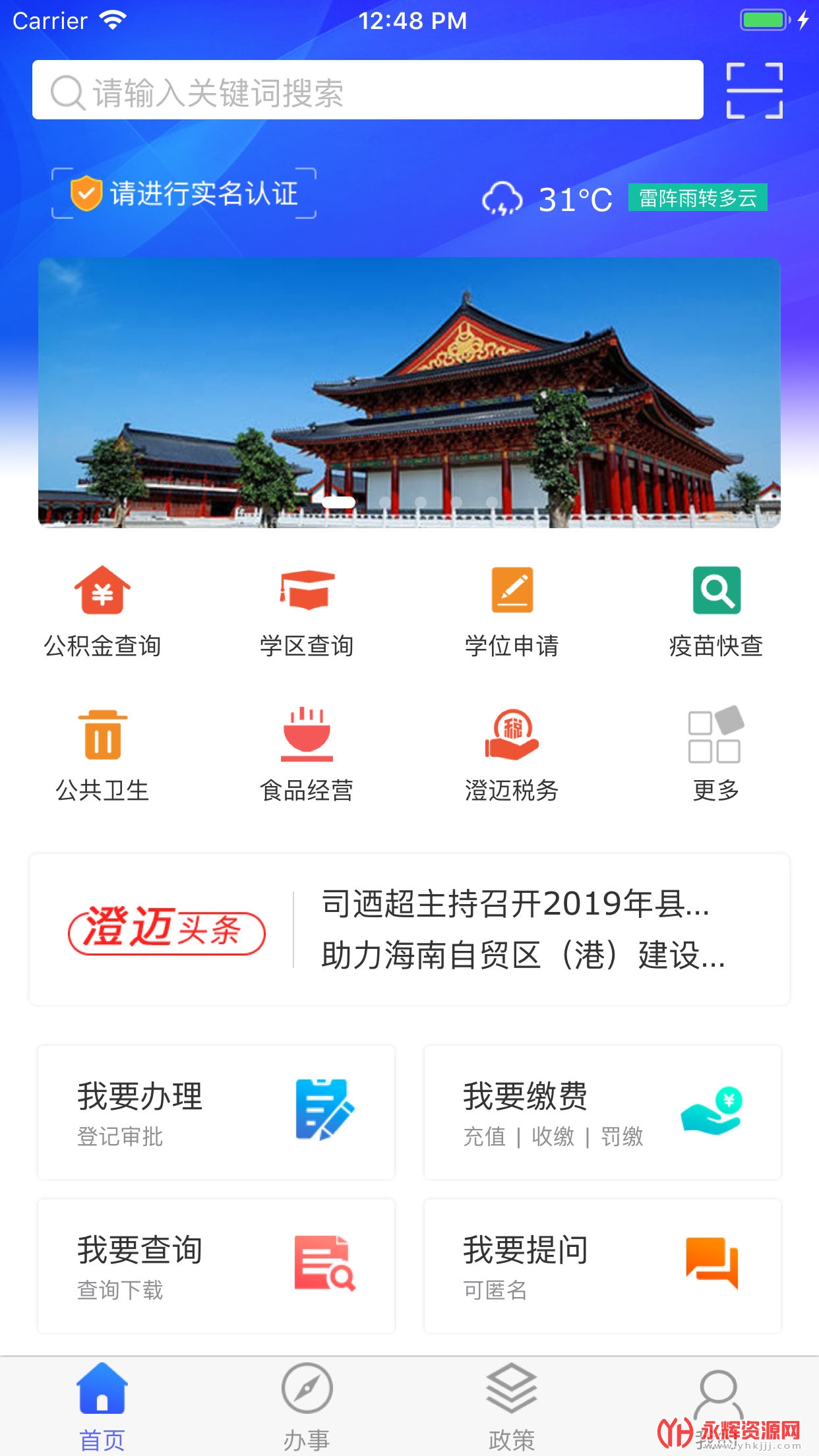Open the 我要办理 card
Viewport: 819px width, 1456px height.
click(x=216, y=1112)
